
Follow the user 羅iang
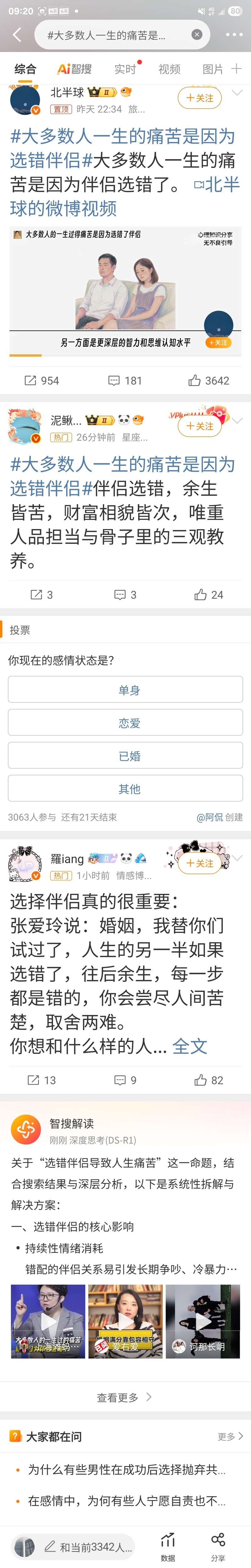199,863
